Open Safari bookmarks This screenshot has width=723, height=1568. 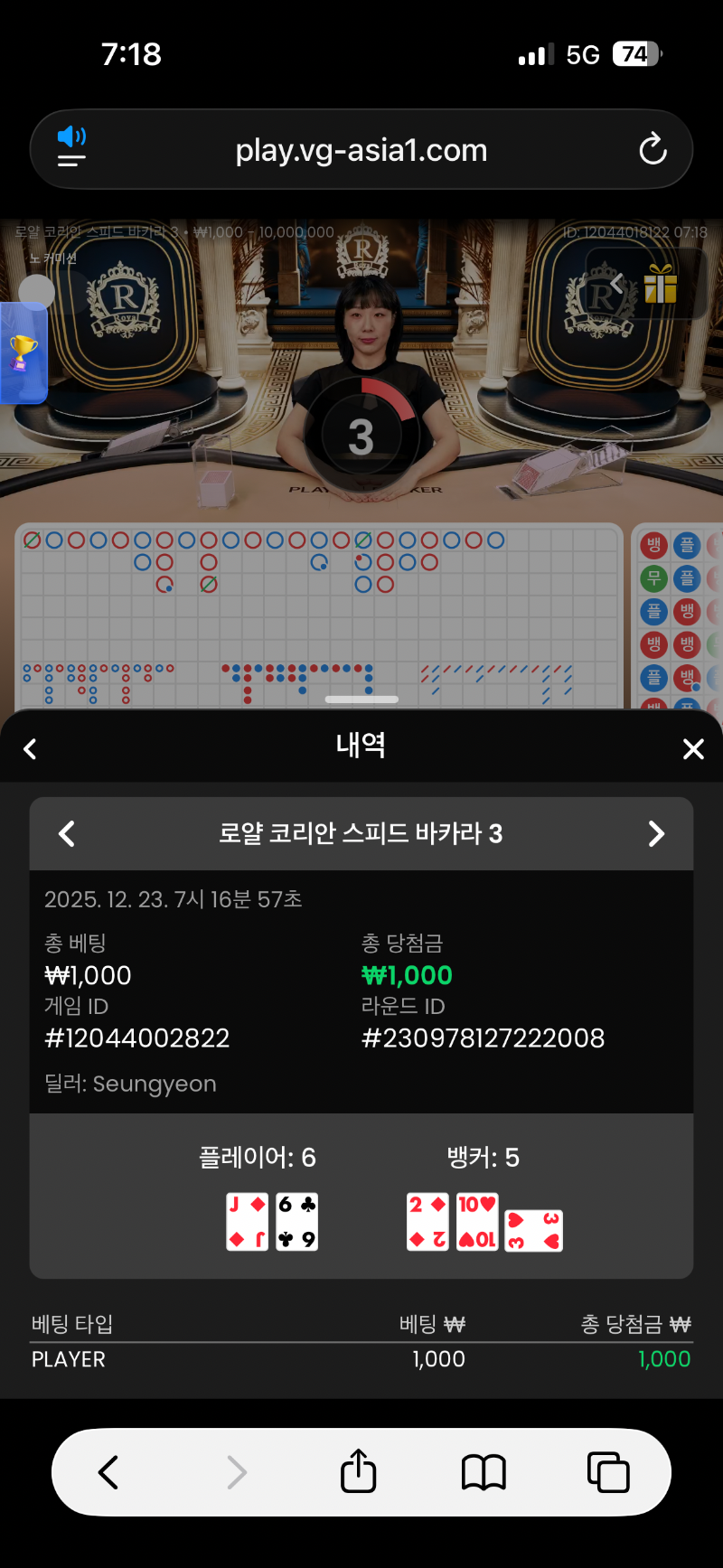484,1471
